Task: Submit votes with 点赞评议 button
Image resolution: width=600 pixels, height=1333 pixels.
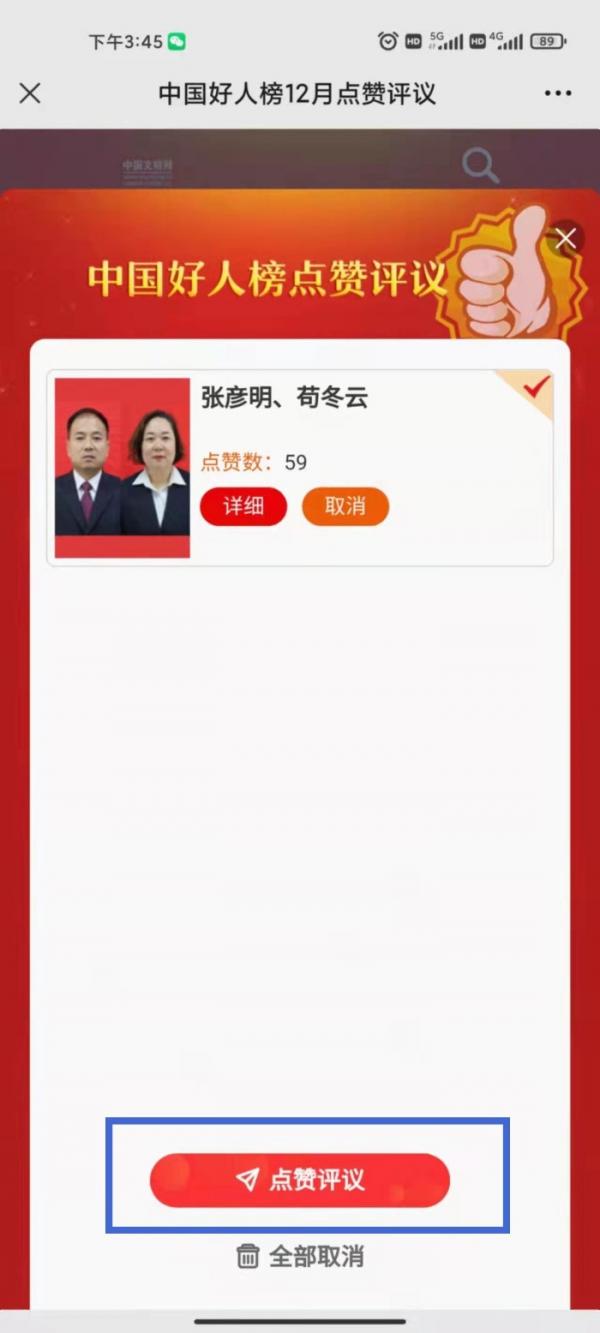Action: [300, 1180]
